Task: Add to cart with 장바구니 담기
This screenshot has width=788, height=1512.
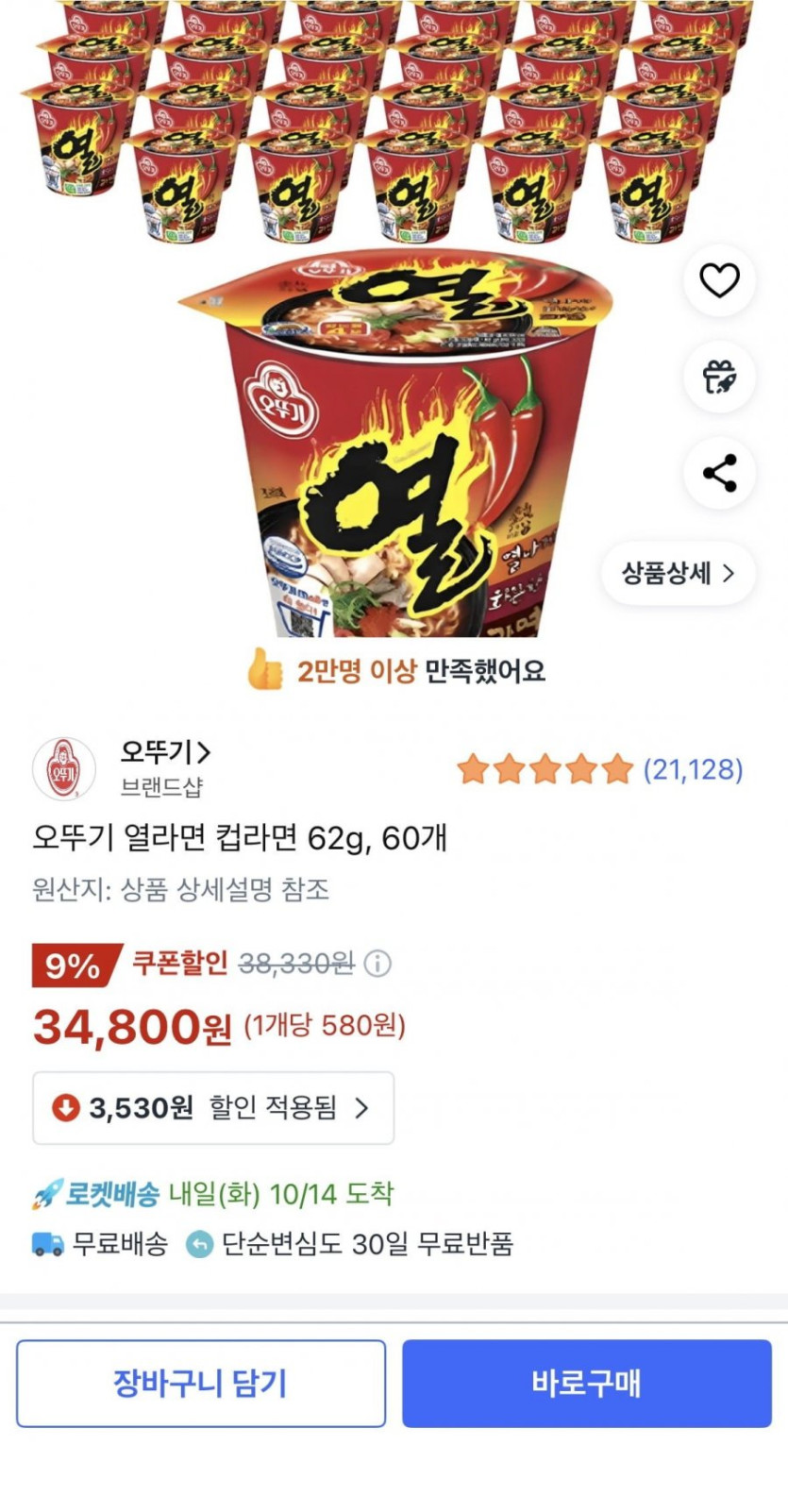Action: (x=200, y=1383)
